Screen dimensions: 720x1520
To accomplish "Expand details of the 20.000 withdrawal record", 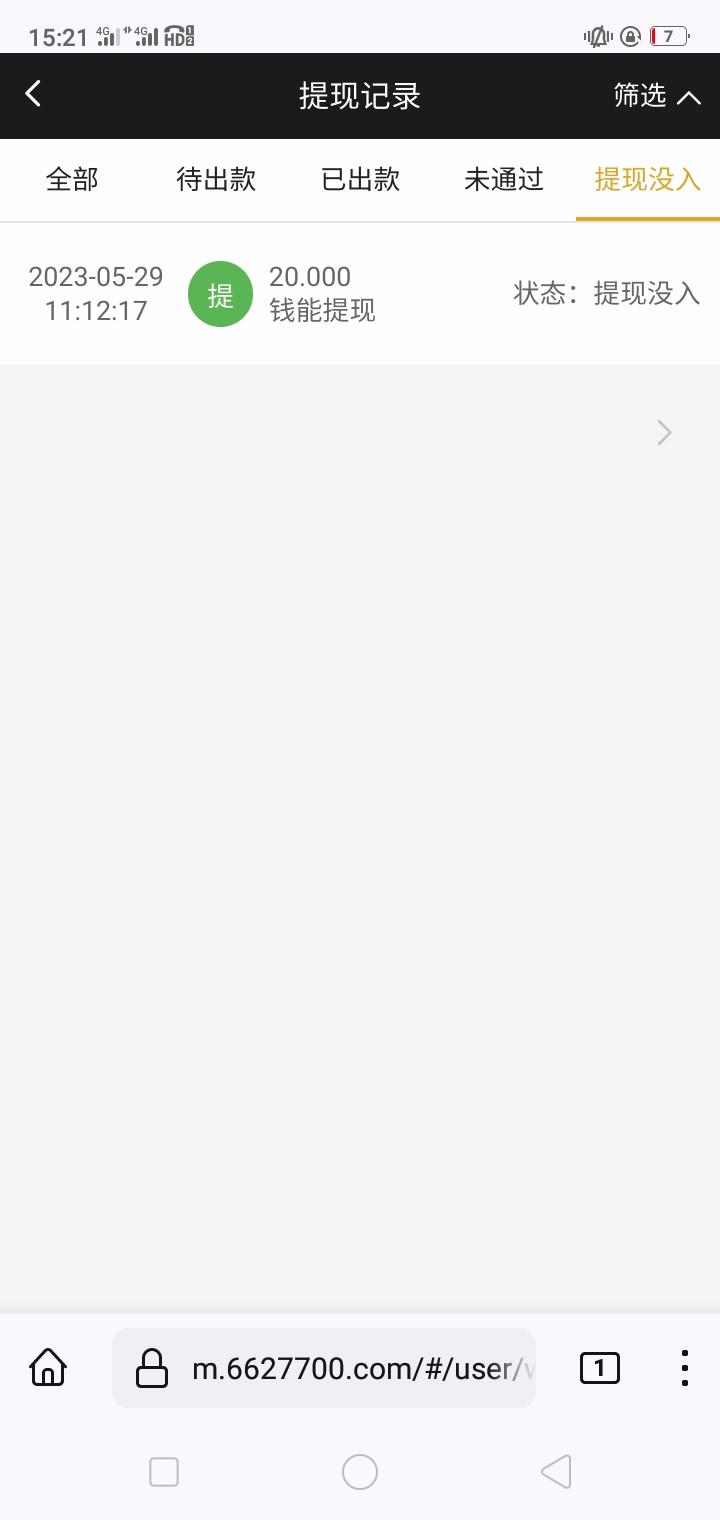I will pos(663,432).
